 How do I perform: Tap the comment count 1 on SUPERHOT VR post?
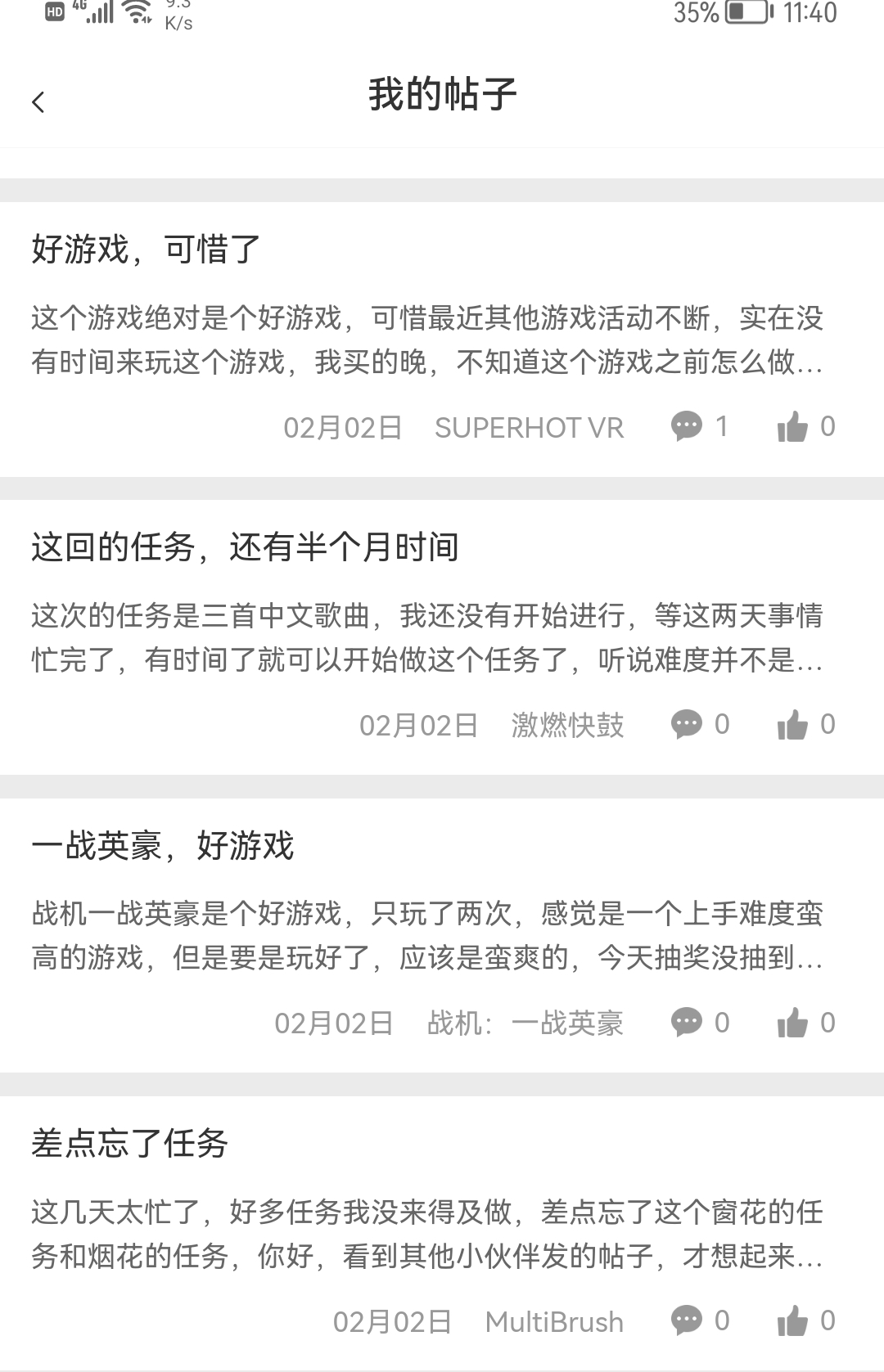tap(721, 426)
